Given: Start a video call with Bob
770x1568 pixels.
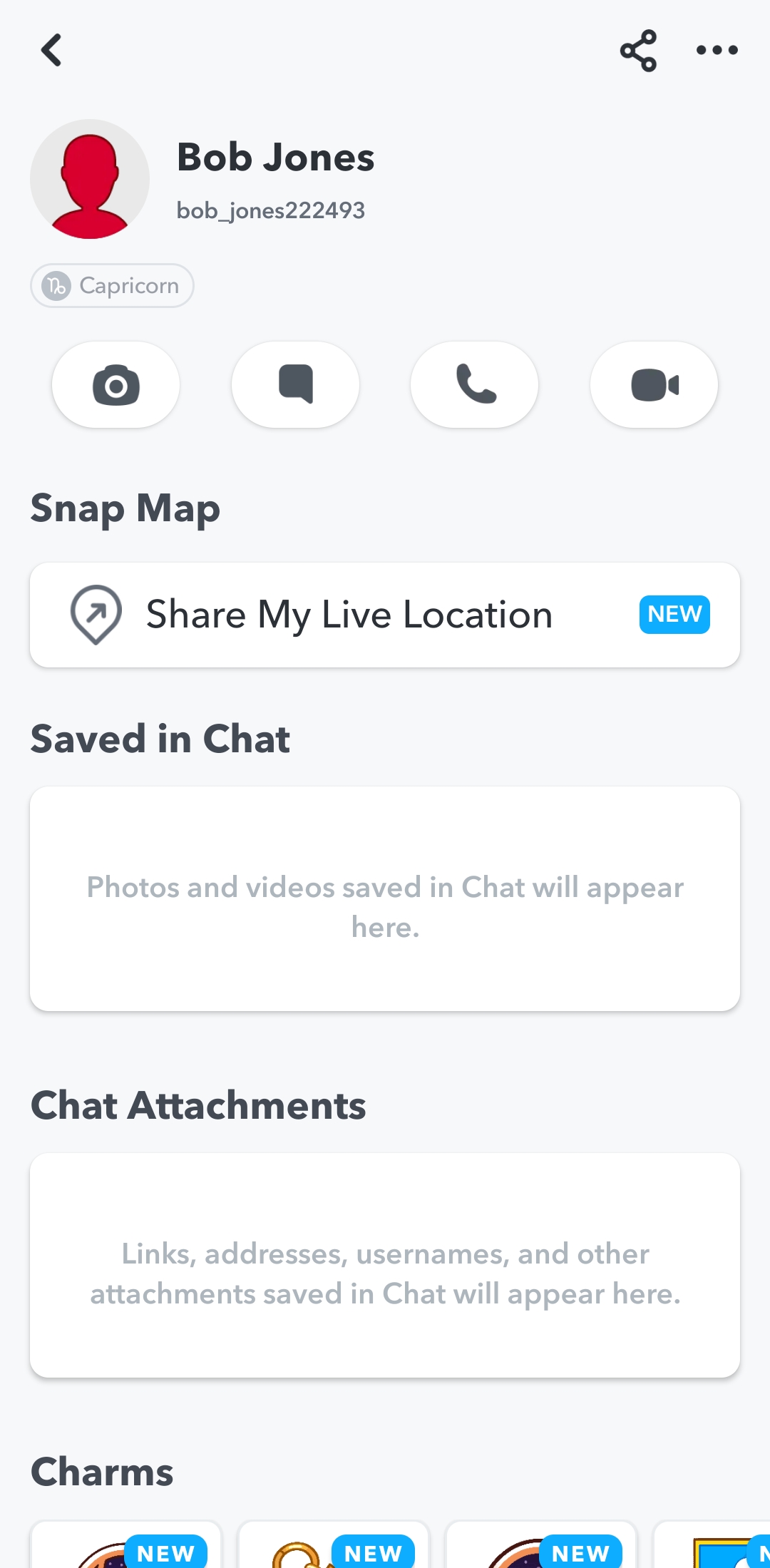Looking at the screenshot, I should tap(654, 385).
